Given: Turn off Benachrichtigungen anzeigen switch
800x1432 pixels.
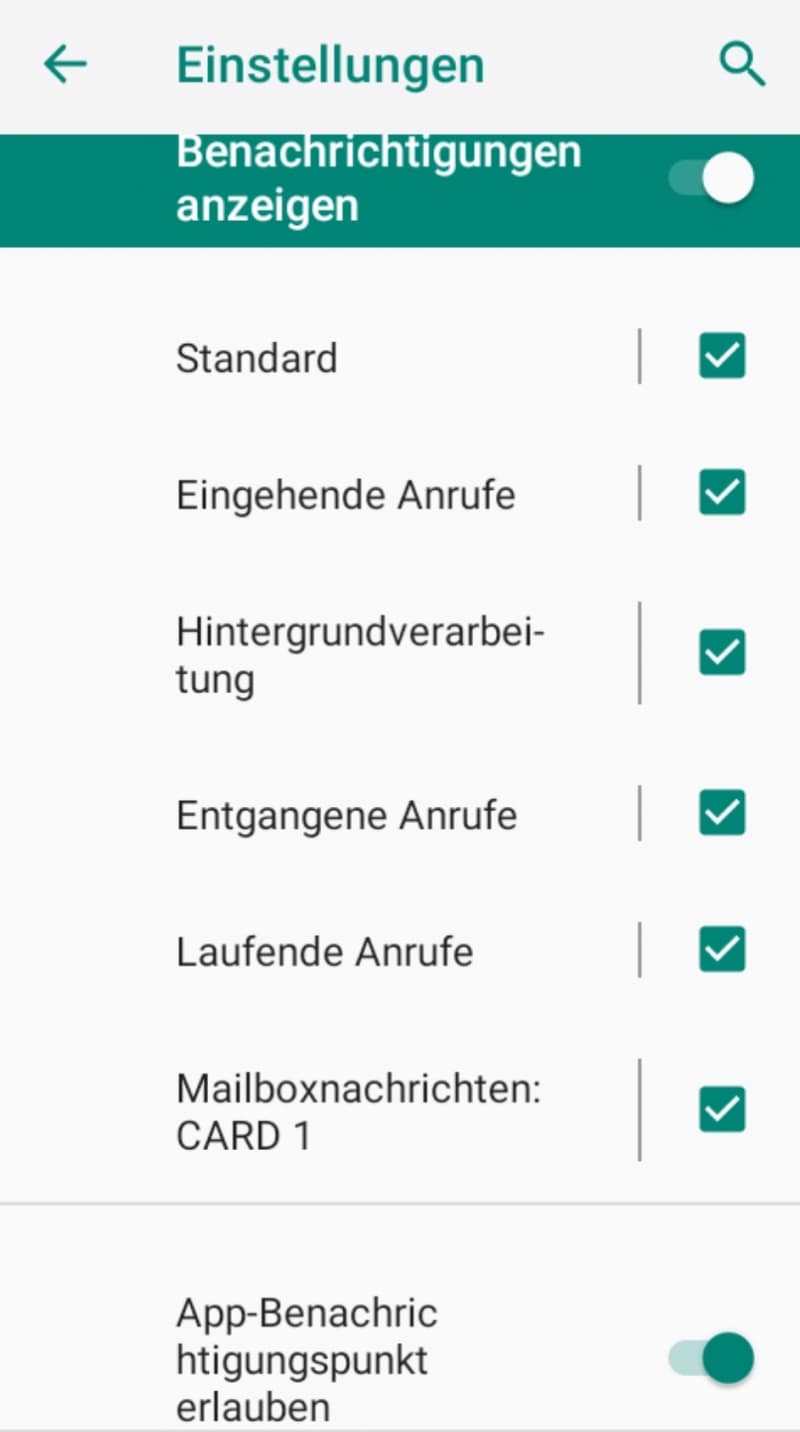Looking at the screenshot, I should [712, 180].
